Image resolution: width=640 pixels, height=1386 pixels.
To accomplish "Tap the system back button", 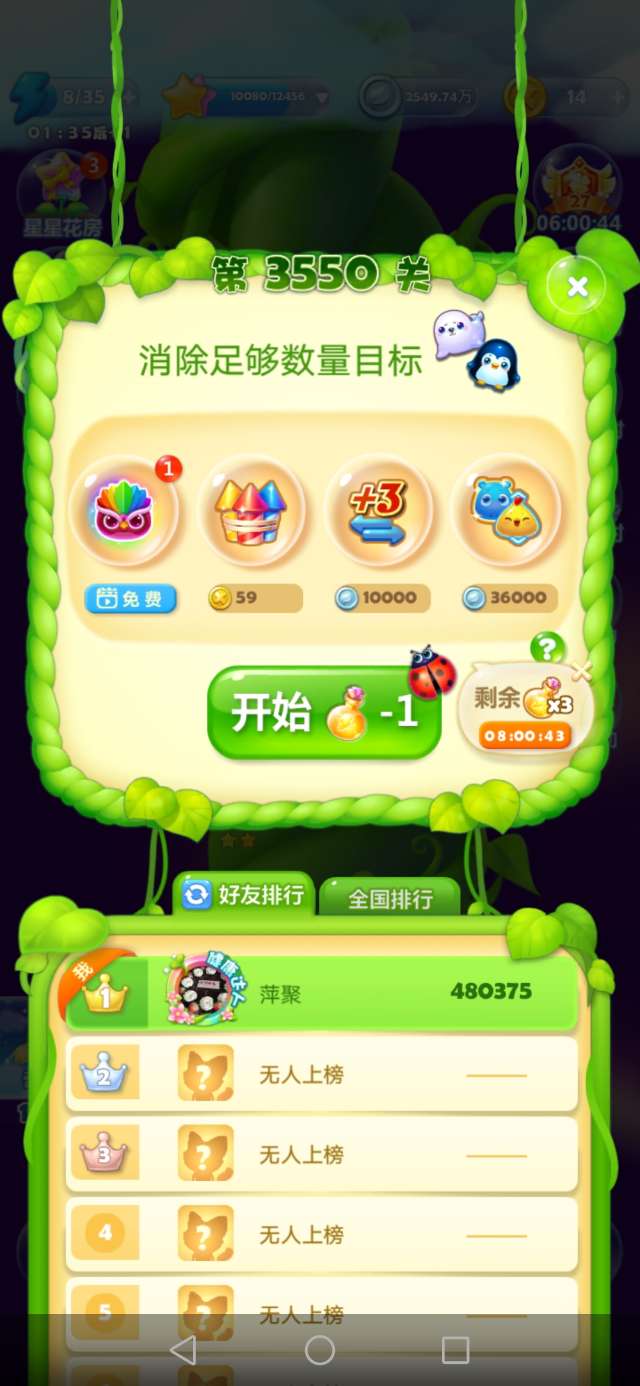I will (183, 1351).
